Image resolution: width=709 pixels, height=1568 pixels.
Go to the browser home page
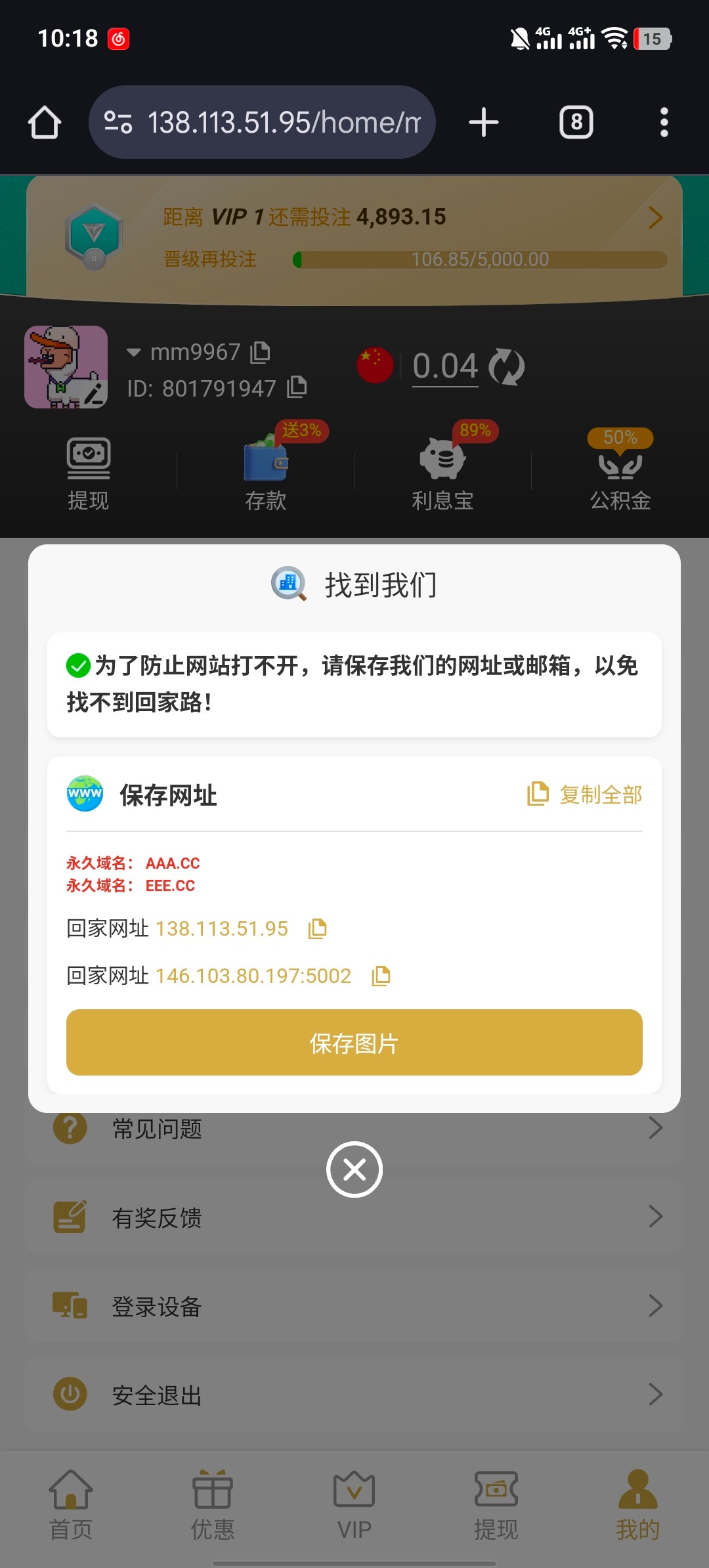pyautogui.click(x=45, y=123)
